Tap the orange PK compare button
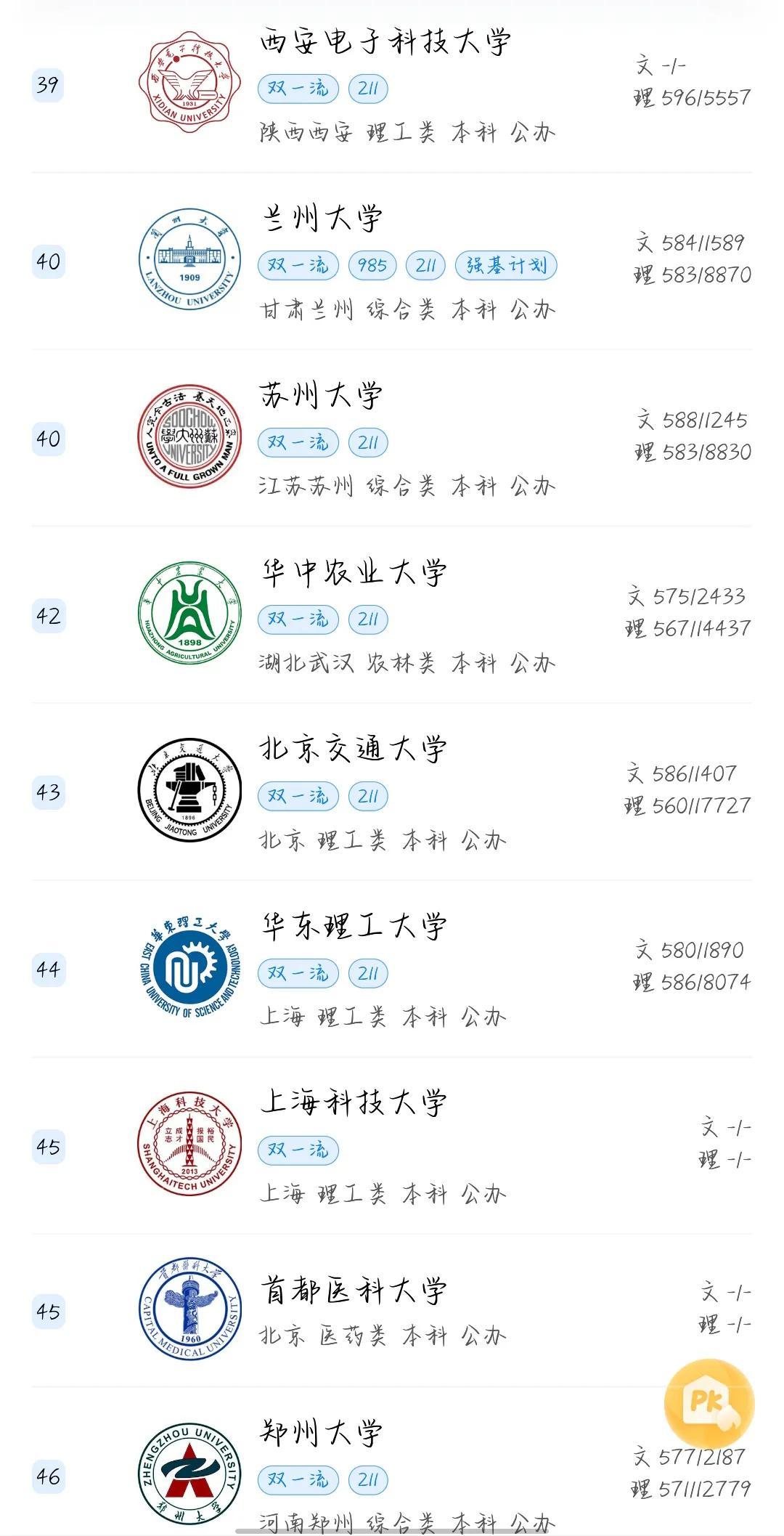This screenshot has width=784, height=1536. (709, 1403)
